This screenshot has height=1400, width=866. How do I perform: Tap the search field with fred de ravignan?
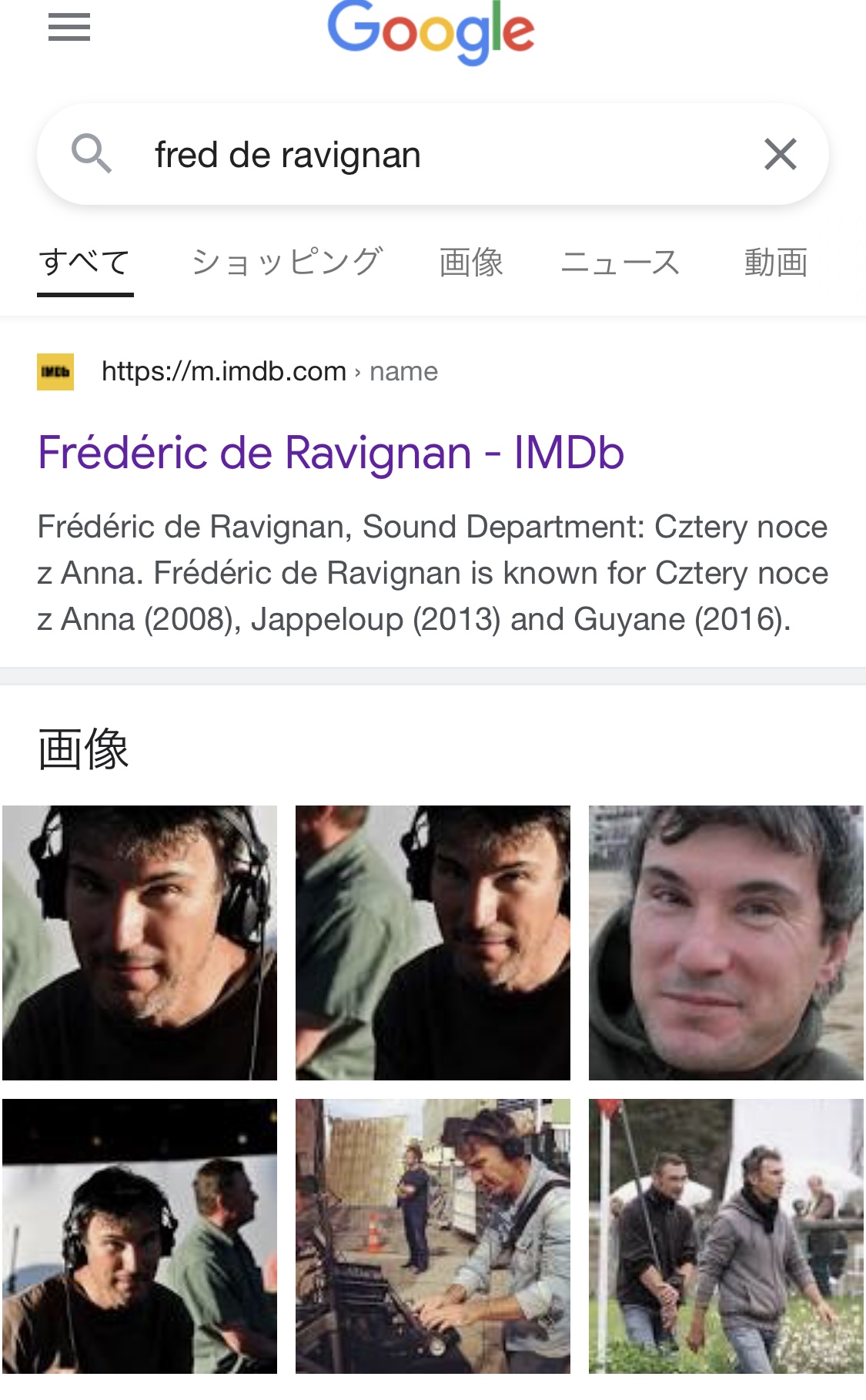point(433,154)
